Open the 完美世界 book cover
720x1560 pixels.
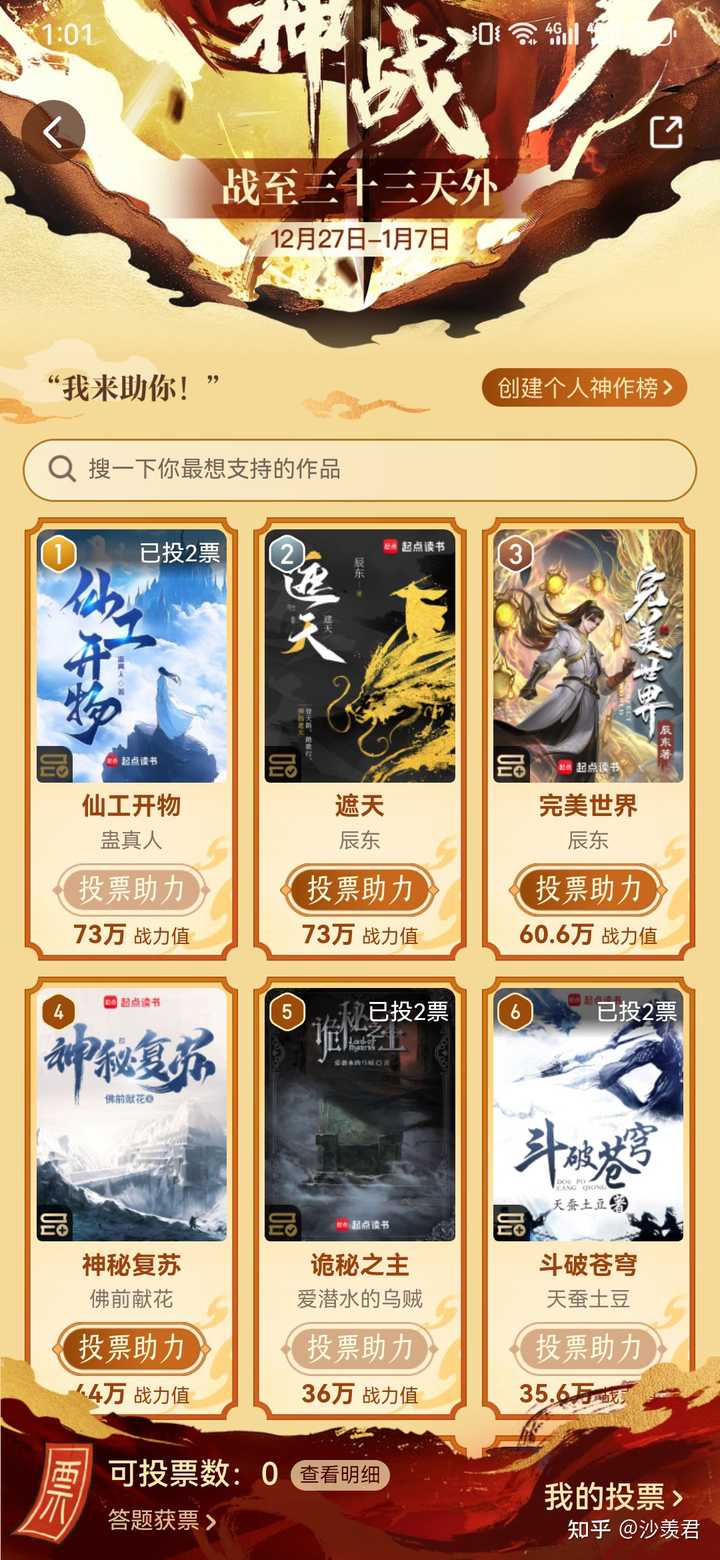(x=588, y=655)
